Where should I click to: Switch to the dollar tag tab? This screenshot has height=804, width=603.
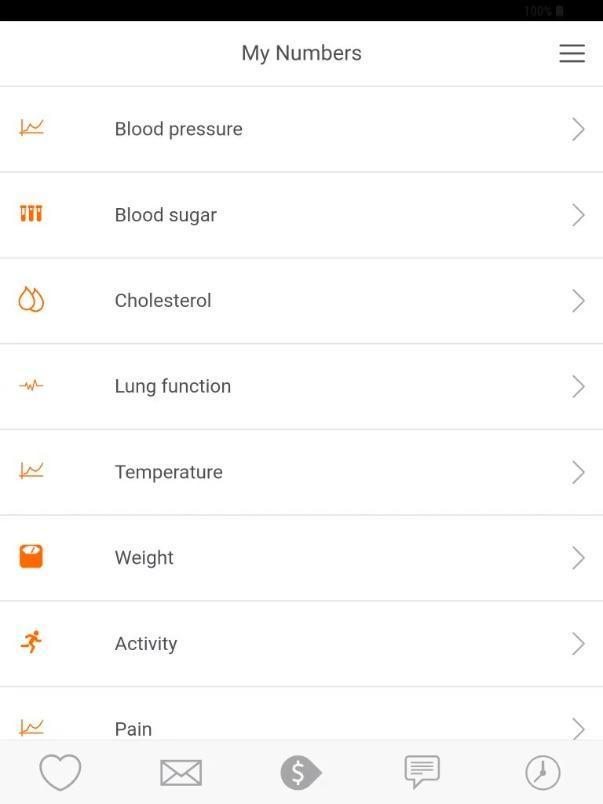tap(301, 772)
